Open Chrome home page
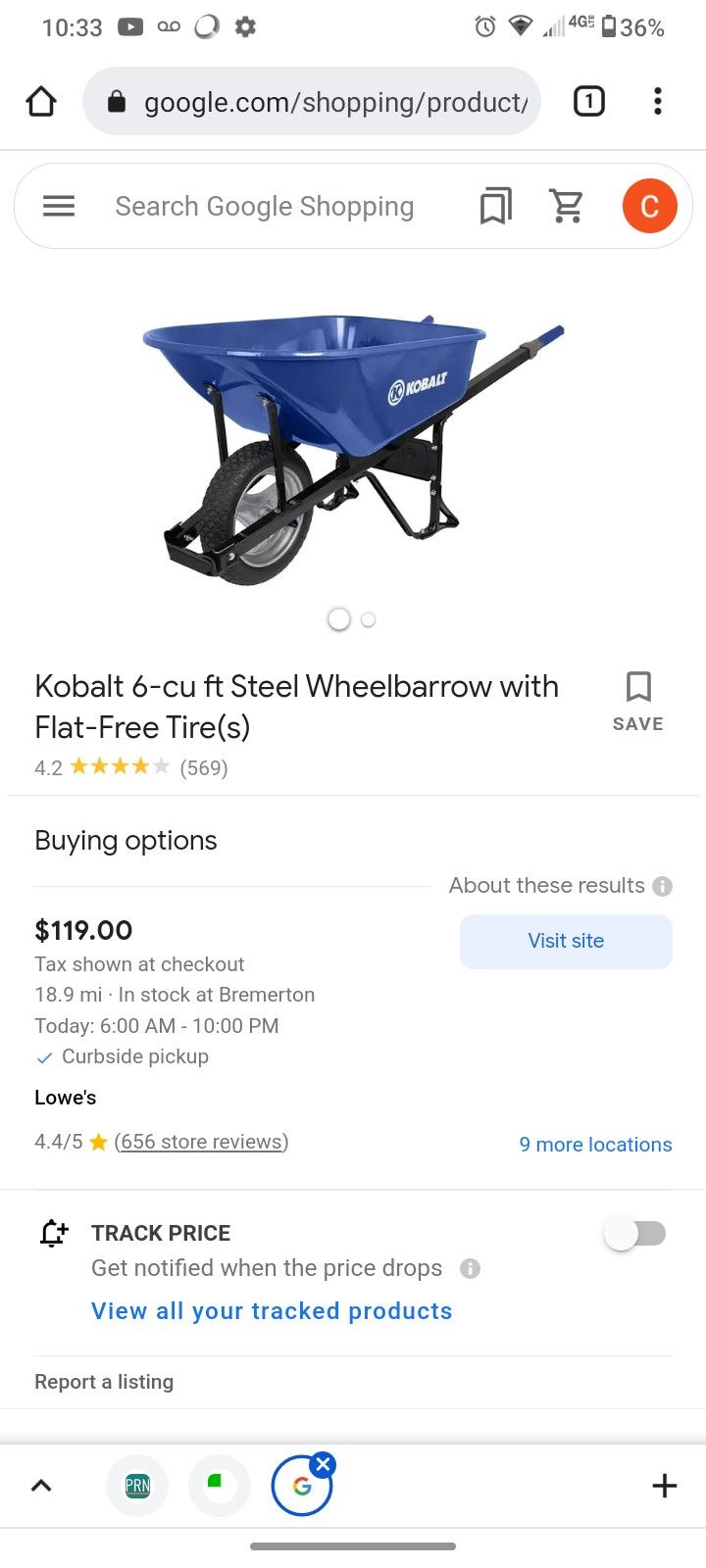 coord(41,101)
